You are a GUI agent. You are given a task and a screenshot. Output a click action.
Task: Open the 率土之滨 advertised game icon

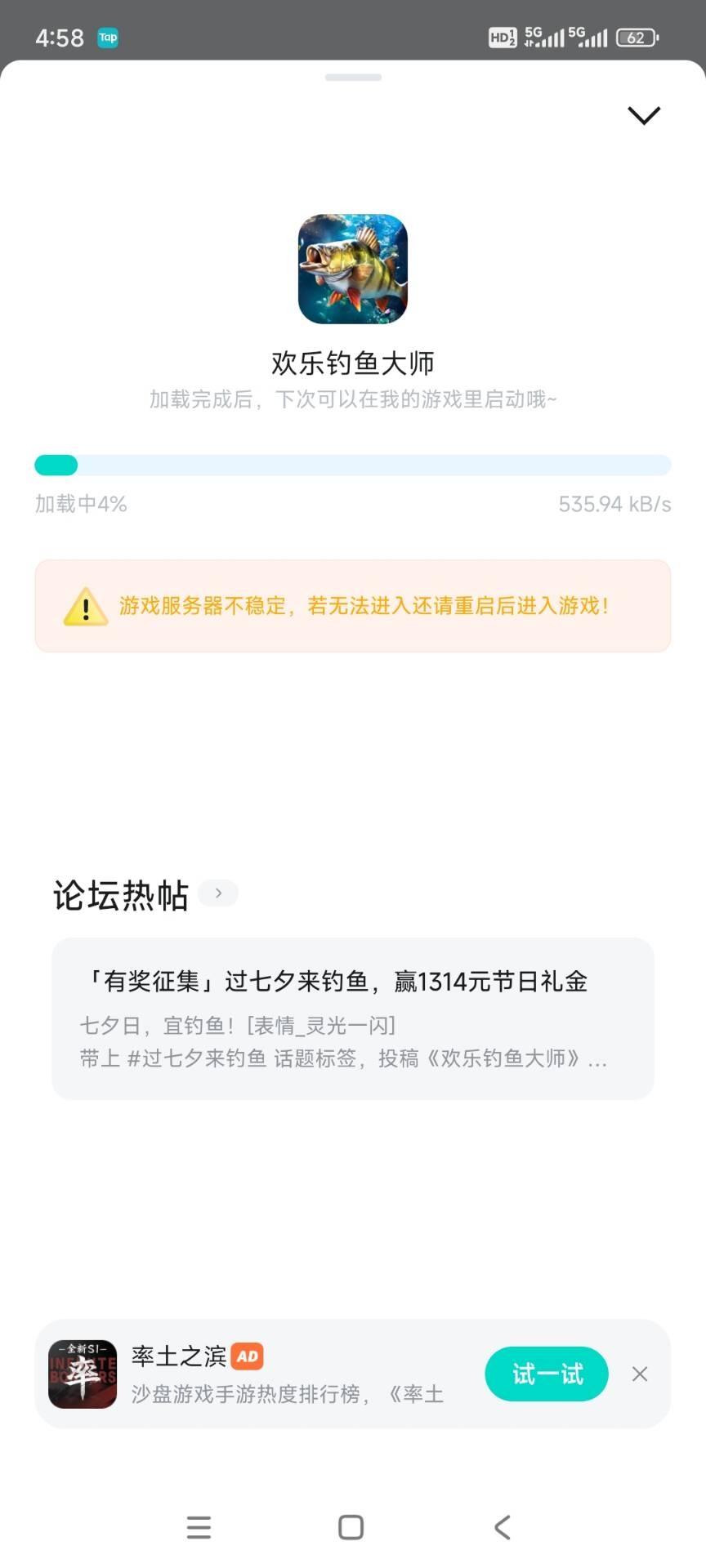pyautogui.click(x=83, y=1374)
